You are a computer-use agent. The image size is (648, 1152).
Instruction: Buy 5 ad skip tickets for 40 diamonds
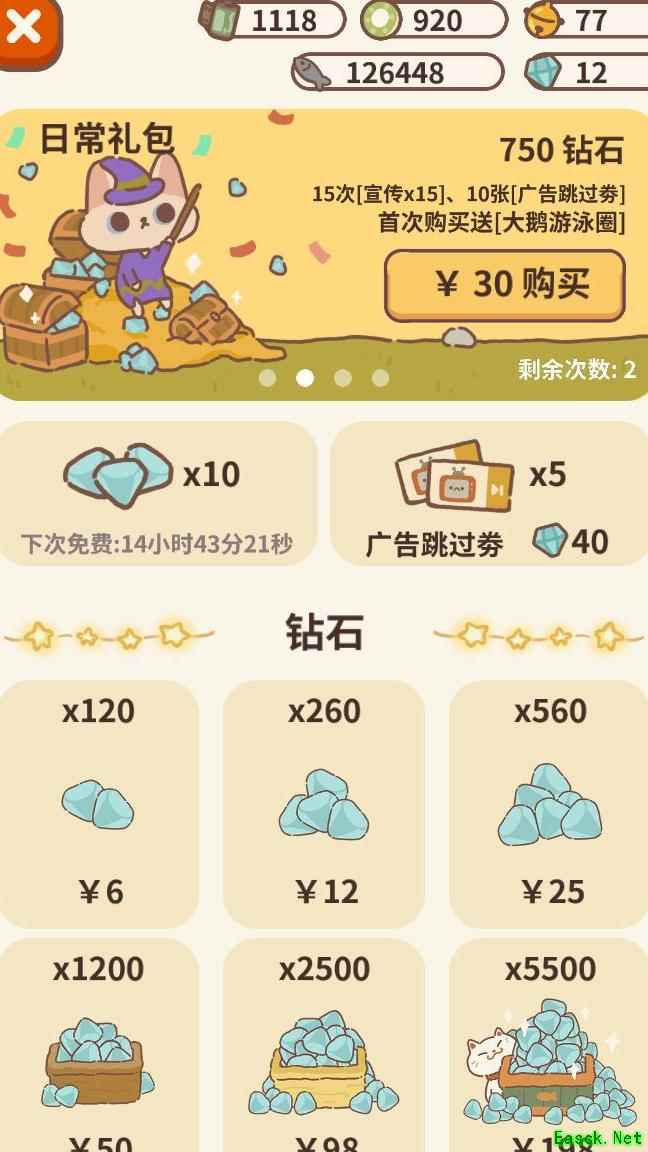coord(490,493)
